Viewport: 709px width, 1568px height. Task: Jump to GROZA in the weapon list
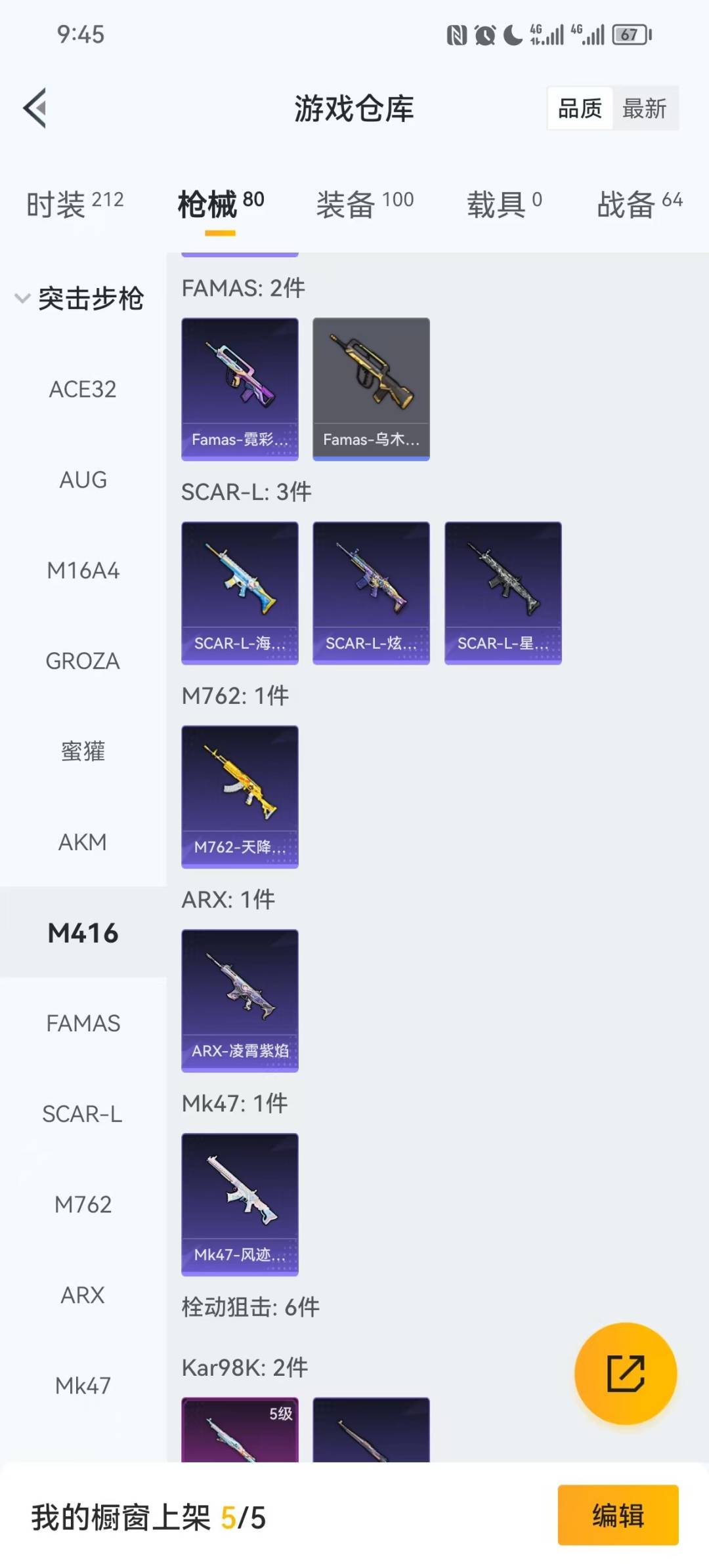83,661
